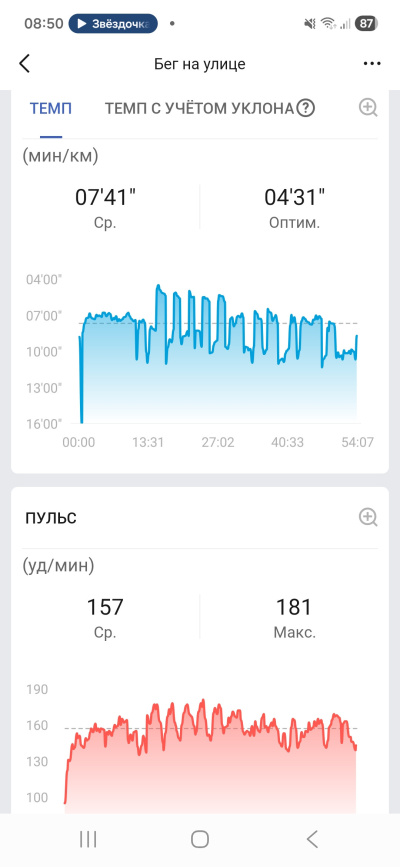
Task: Zoom in on the pace chart
Action: point(368,107)
